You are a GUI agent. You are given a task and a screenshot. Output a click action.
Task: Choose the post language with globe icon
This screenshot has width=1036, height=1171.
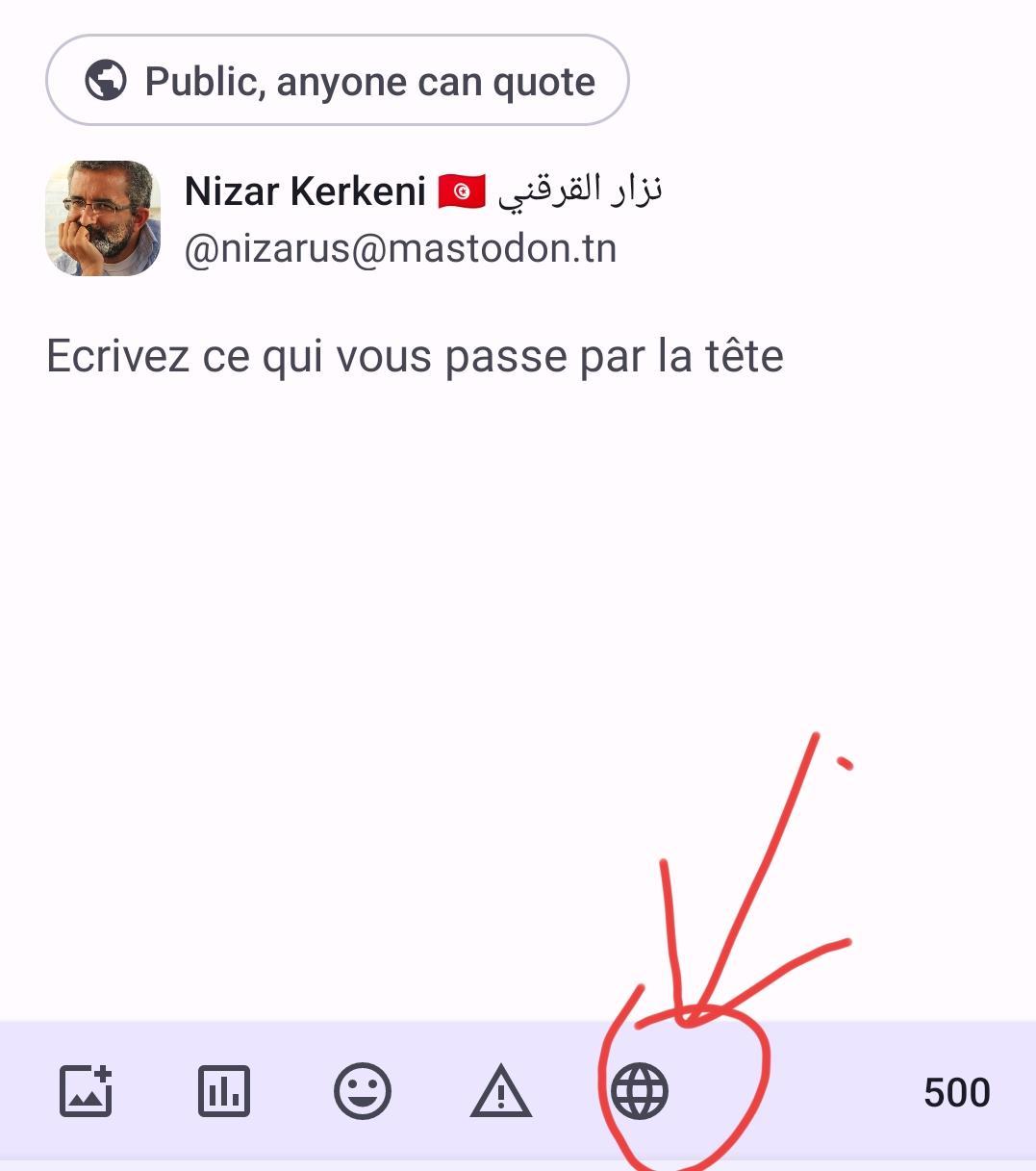point(640,1091)
